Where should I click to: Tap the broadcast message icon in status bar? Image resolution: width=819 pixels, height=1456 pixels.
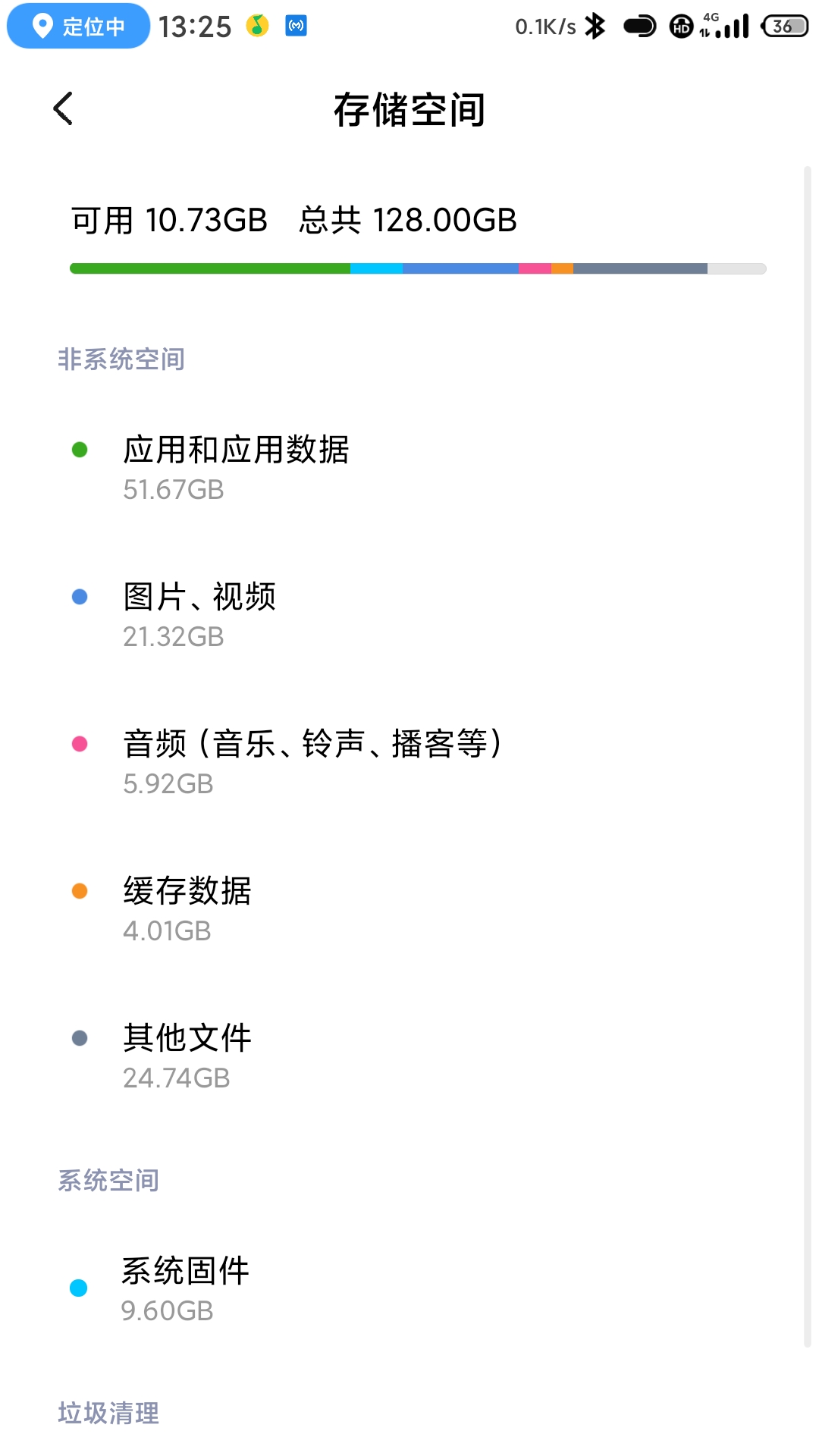[297, 25]
